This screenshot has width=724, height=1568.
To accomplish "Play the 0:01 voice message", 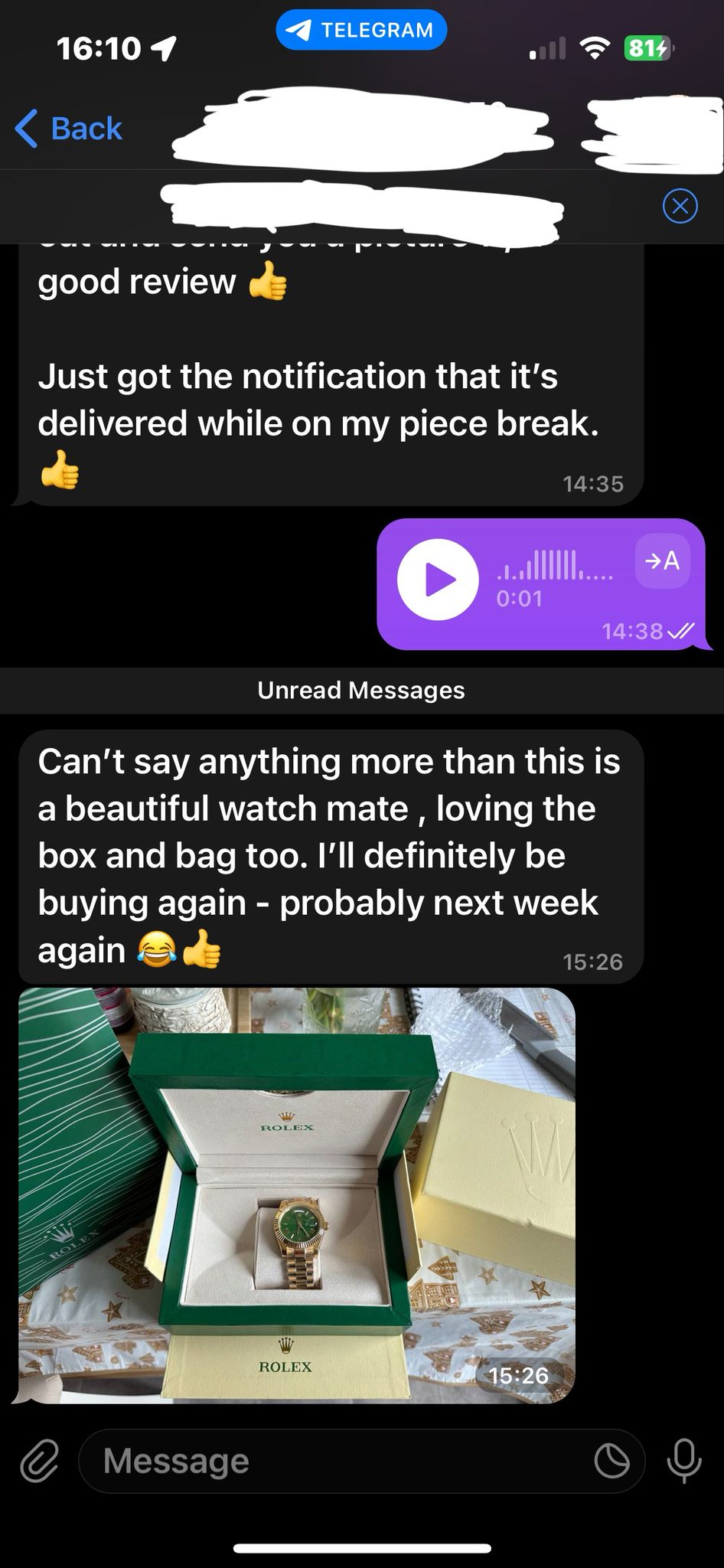I will click(x=438, y=579).
